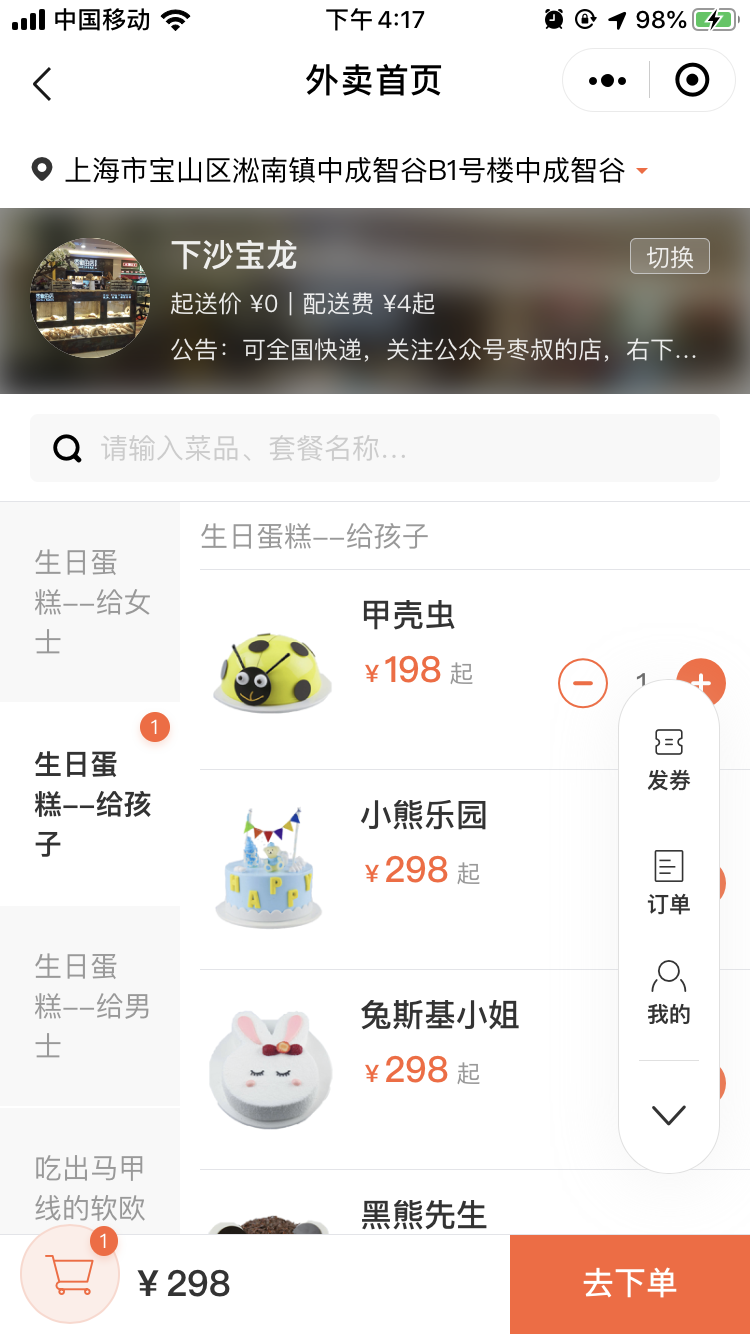Tap 去下单 to place the order
This screenshot has width=750, height=1334.
coord(629,1284)
